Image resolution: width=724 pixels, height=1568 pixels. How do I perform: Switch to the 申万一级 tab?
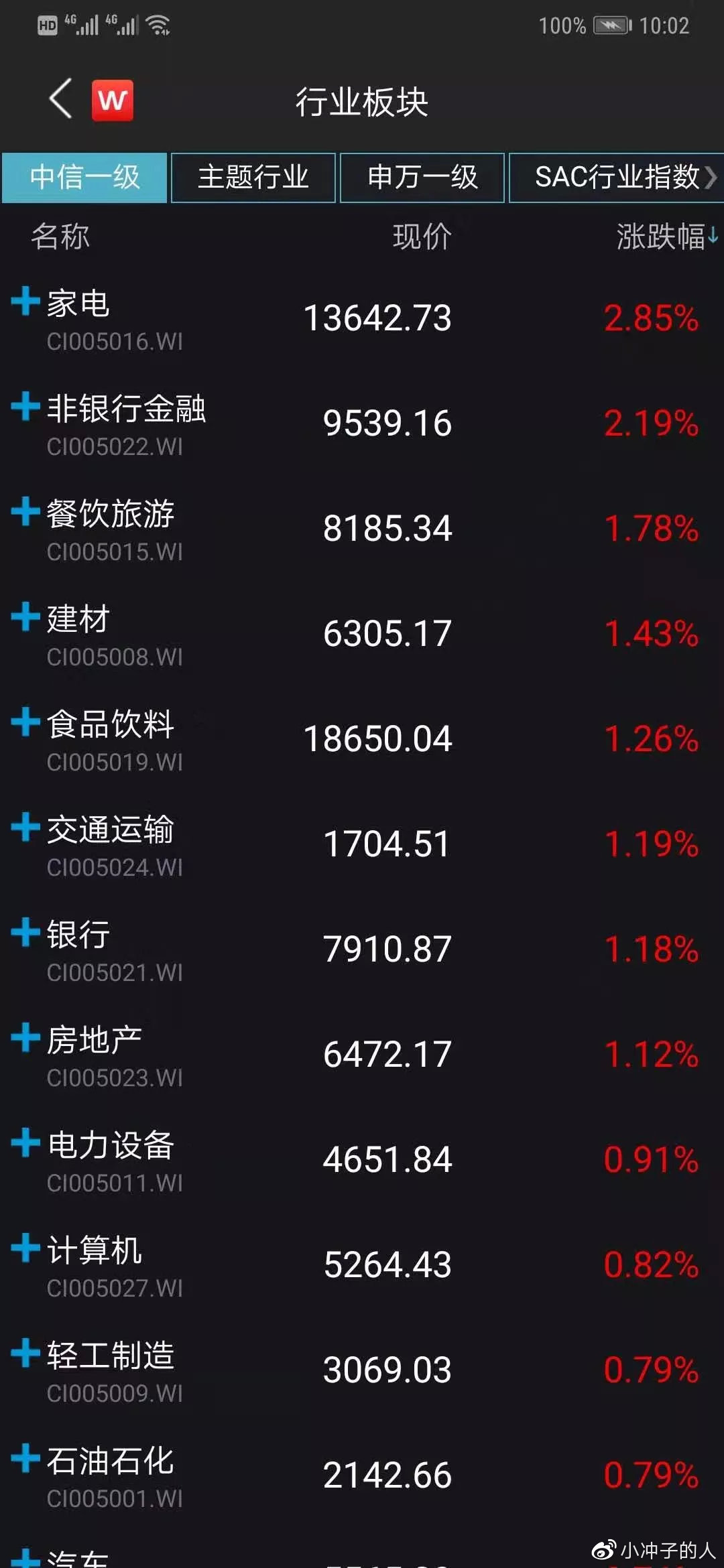coord(422,178)
